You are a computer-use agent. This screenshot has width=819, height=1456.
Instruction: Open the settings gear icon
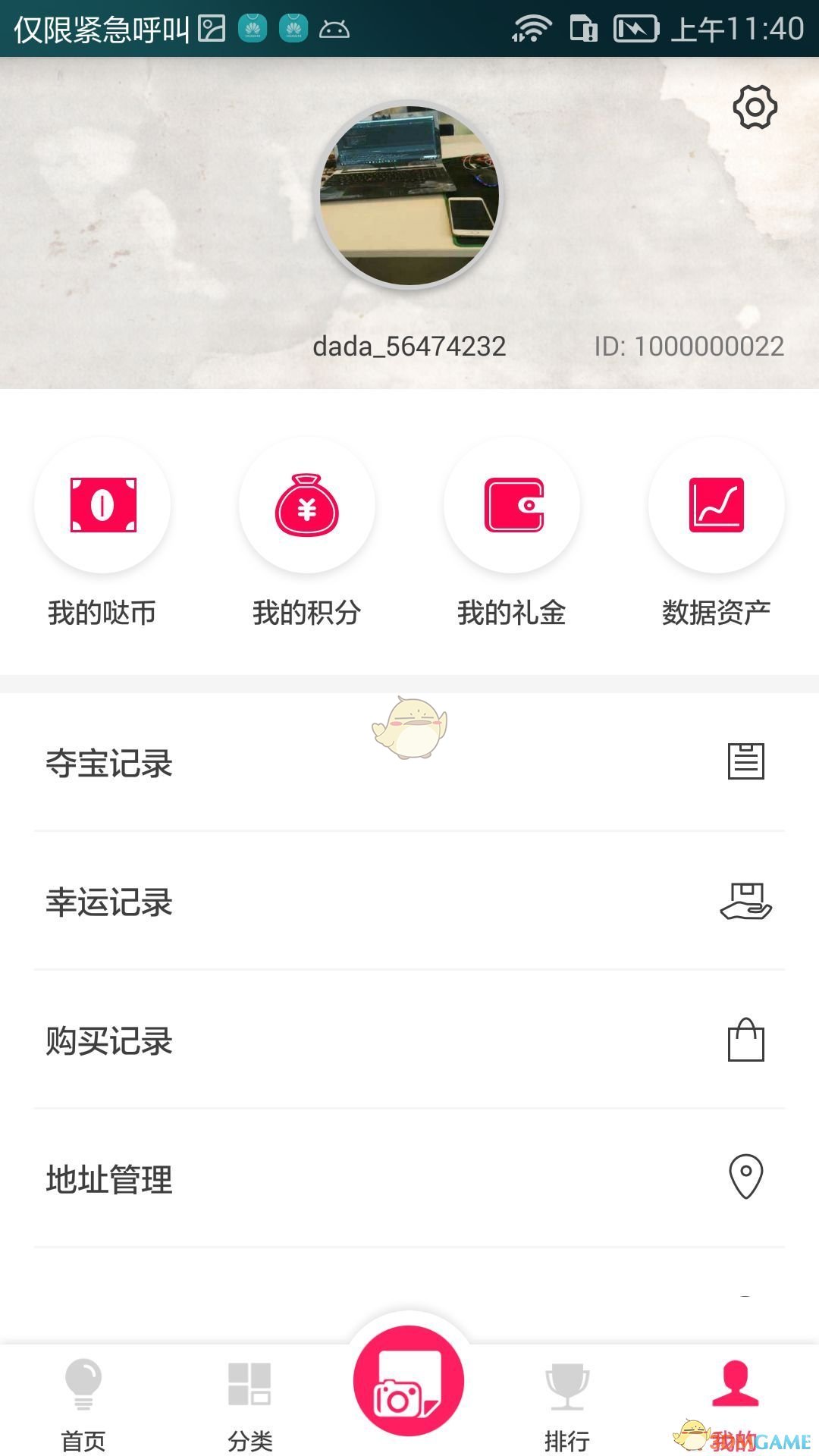point(755,107)
